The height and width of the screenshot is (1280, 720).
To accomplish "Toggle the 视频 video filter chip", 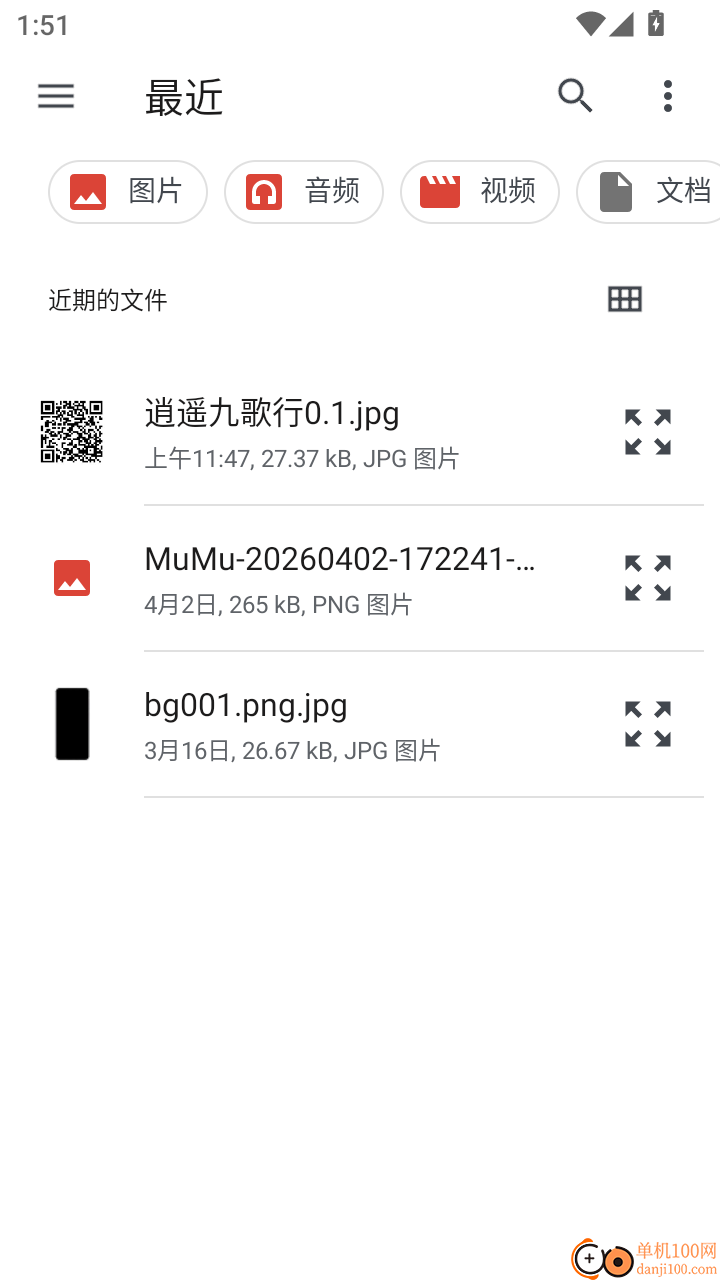I will (x=480, y=192).
